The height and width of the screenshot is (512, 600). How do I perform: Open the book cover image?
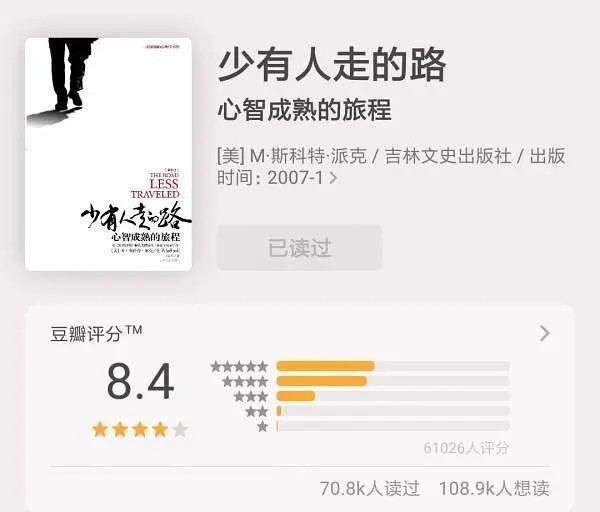click(x=109, y=154)
